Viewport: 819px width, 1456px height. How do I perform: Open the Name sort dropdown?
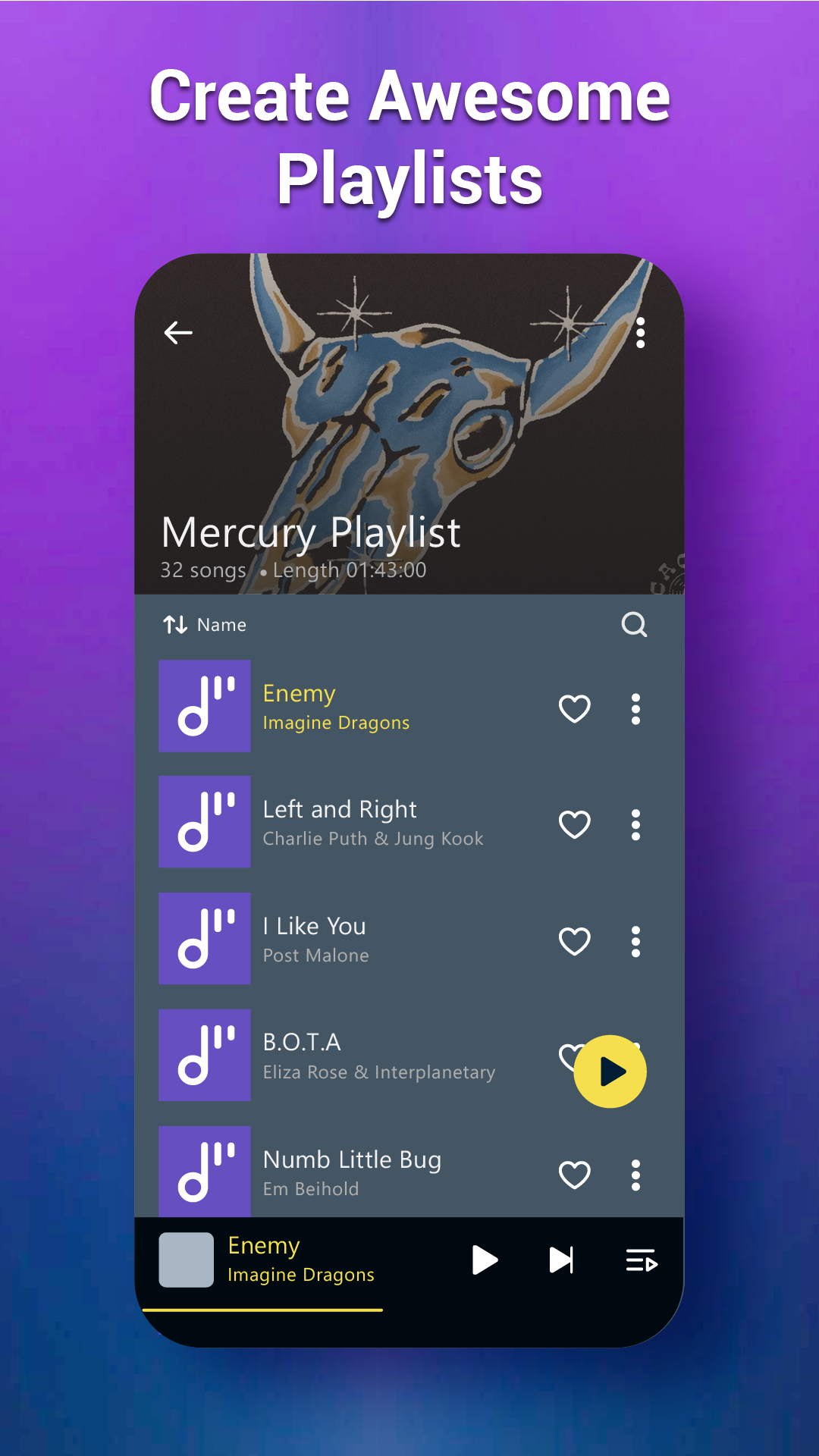point(221,625)
